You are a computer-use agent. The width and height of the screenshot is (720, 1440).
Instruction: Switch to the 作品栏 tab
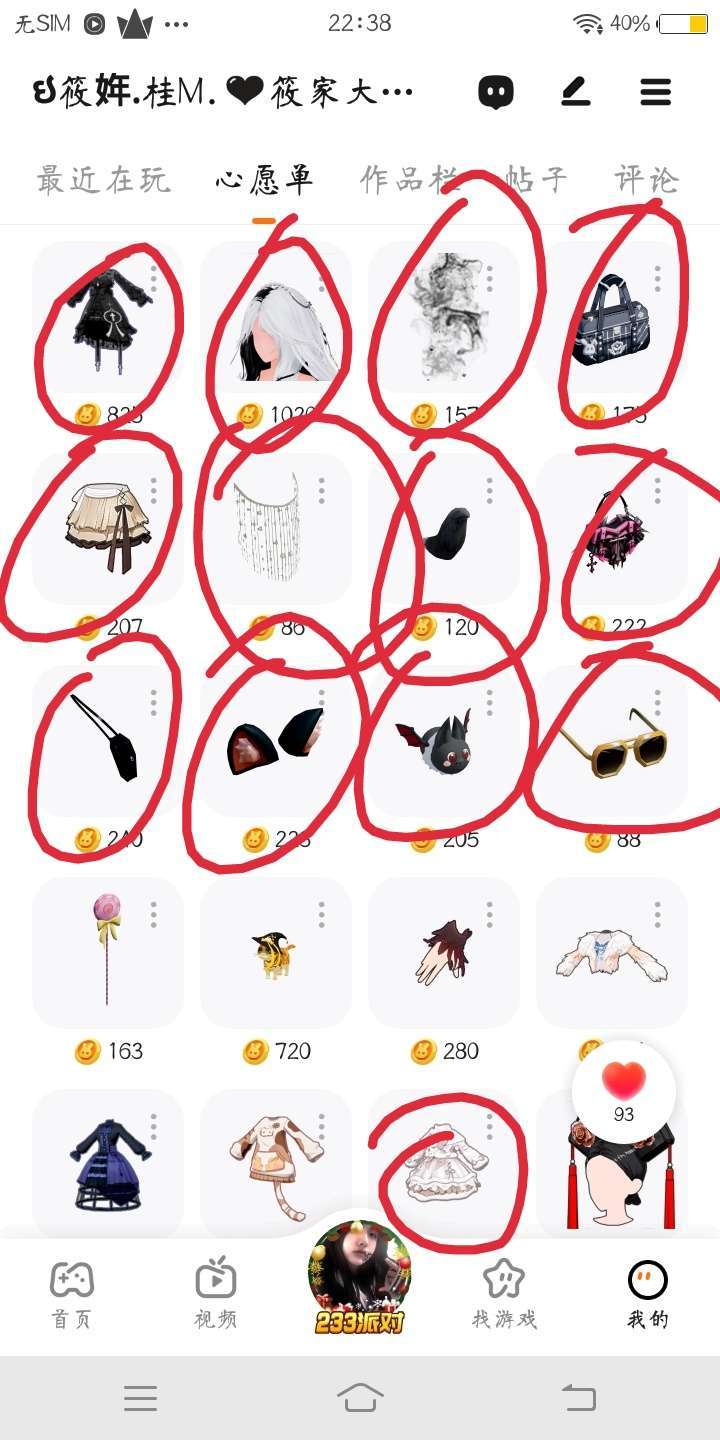408,180
